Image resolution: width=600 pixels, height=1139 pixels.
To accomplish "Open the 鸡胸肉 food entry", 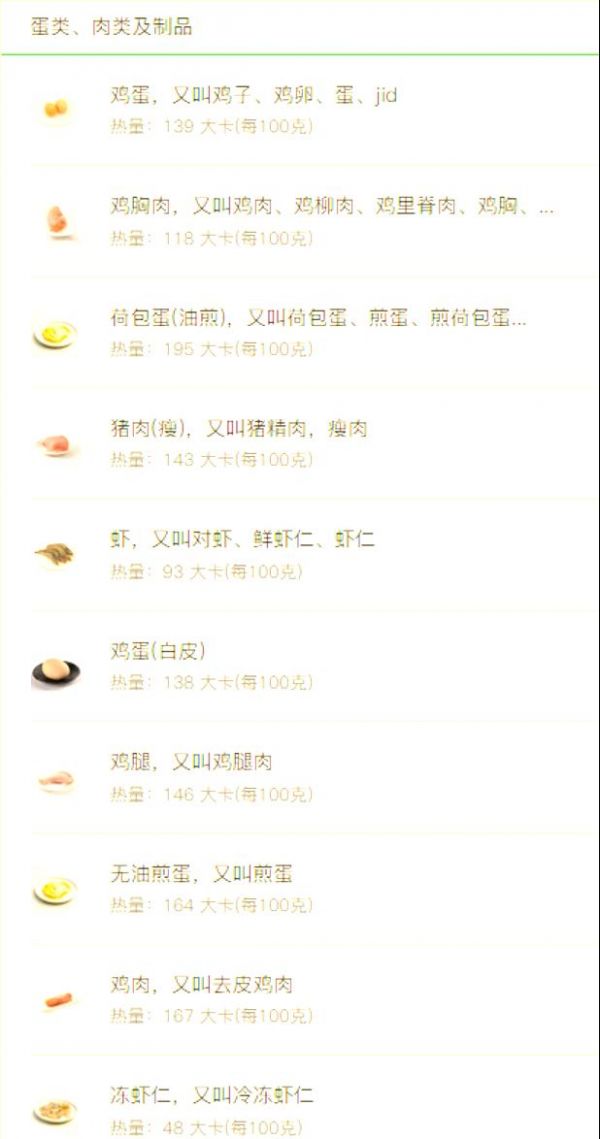I will click(300, 221).
